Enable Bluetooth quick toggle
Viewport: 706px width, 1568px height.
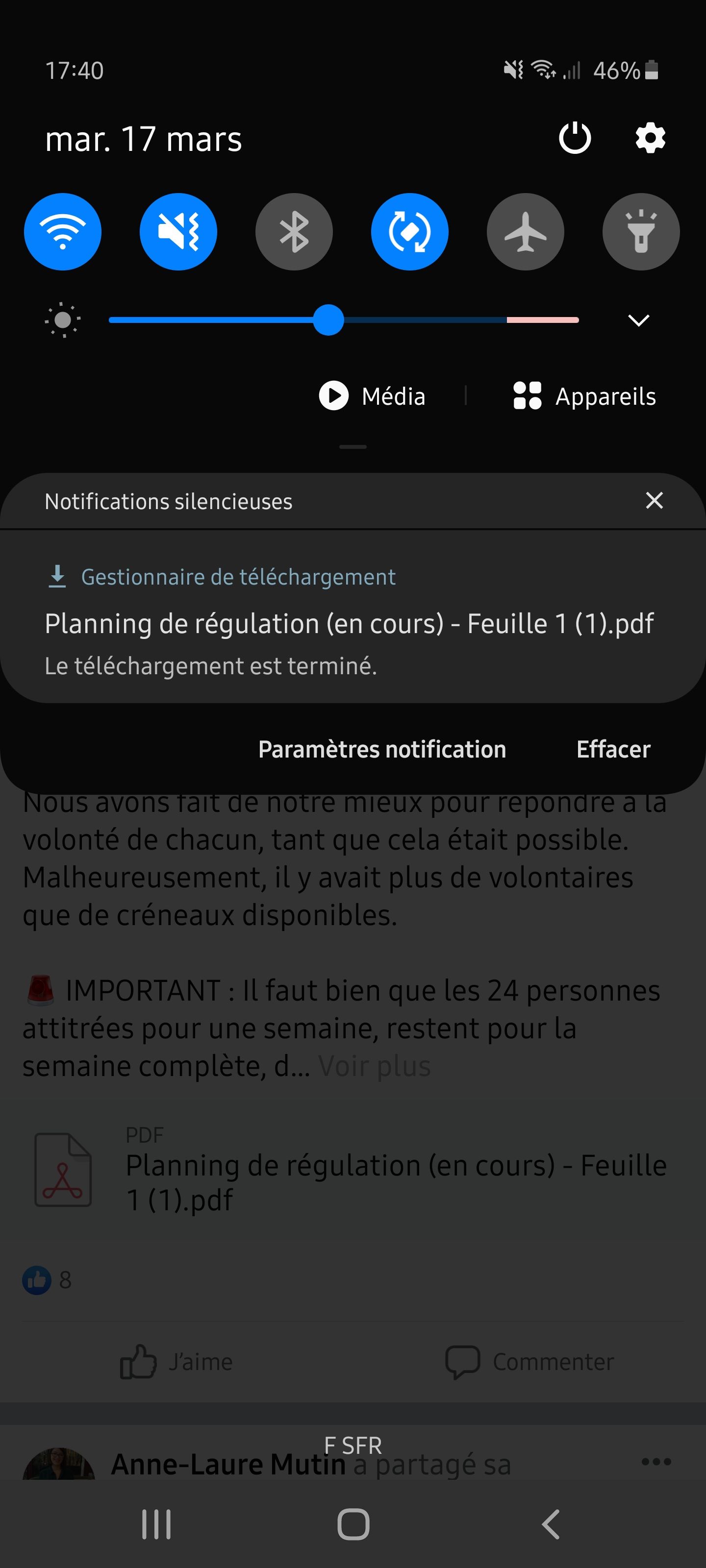click(294, 232)
